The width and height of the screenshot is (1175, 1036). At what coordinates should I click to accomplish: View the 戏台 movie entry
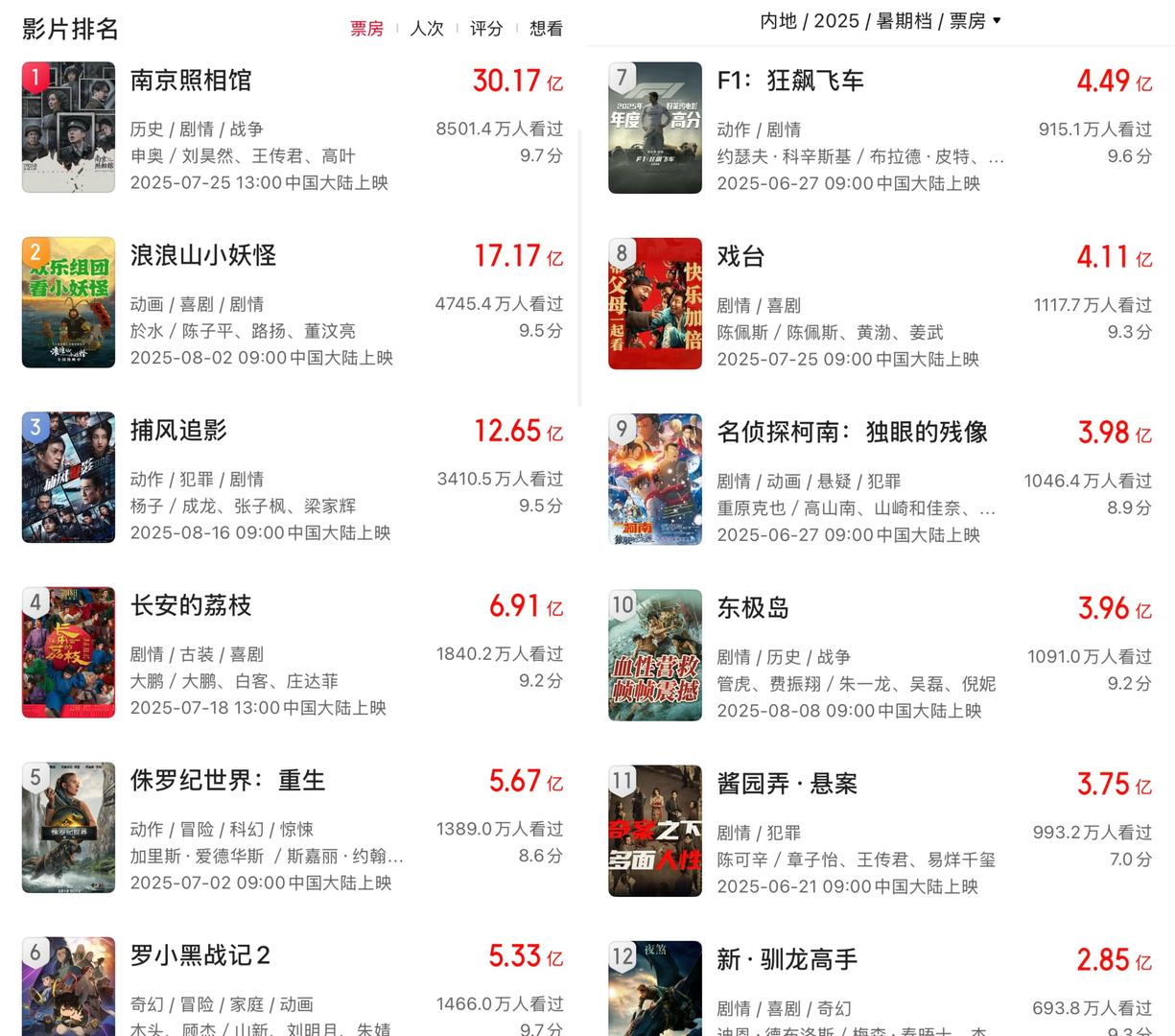point(740,256)
